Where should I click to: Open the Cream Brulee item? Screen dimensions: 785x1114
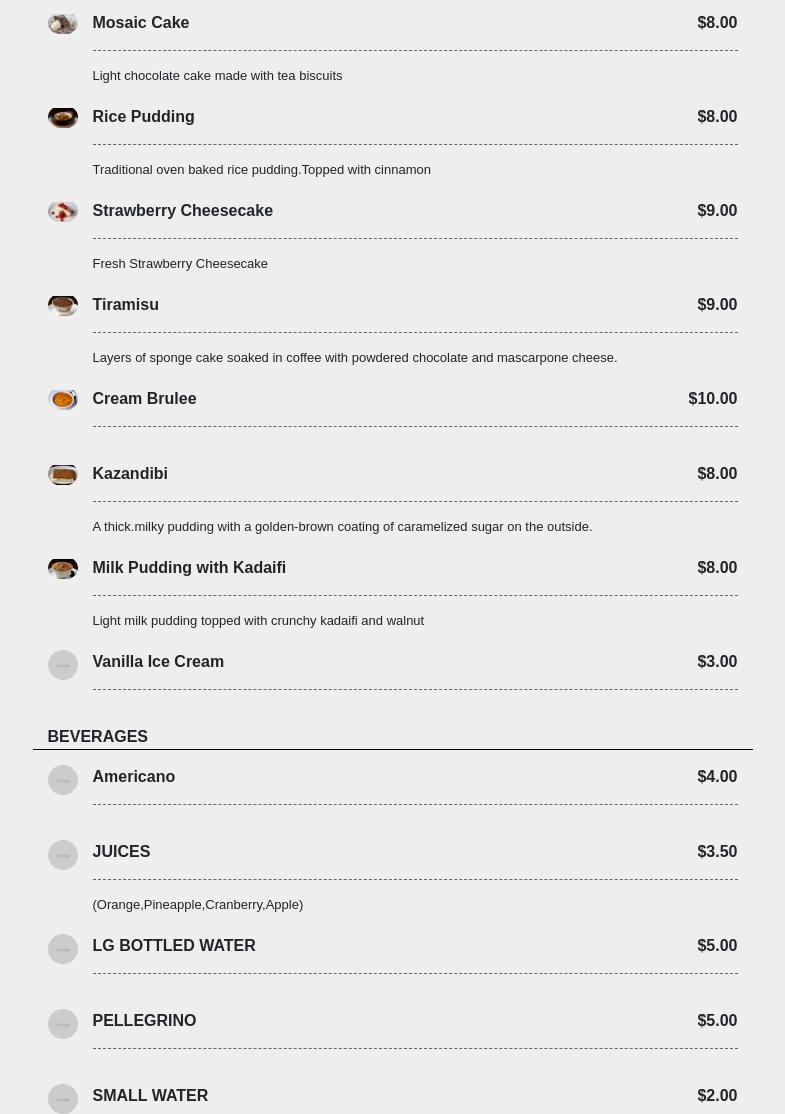pos(144,399)
